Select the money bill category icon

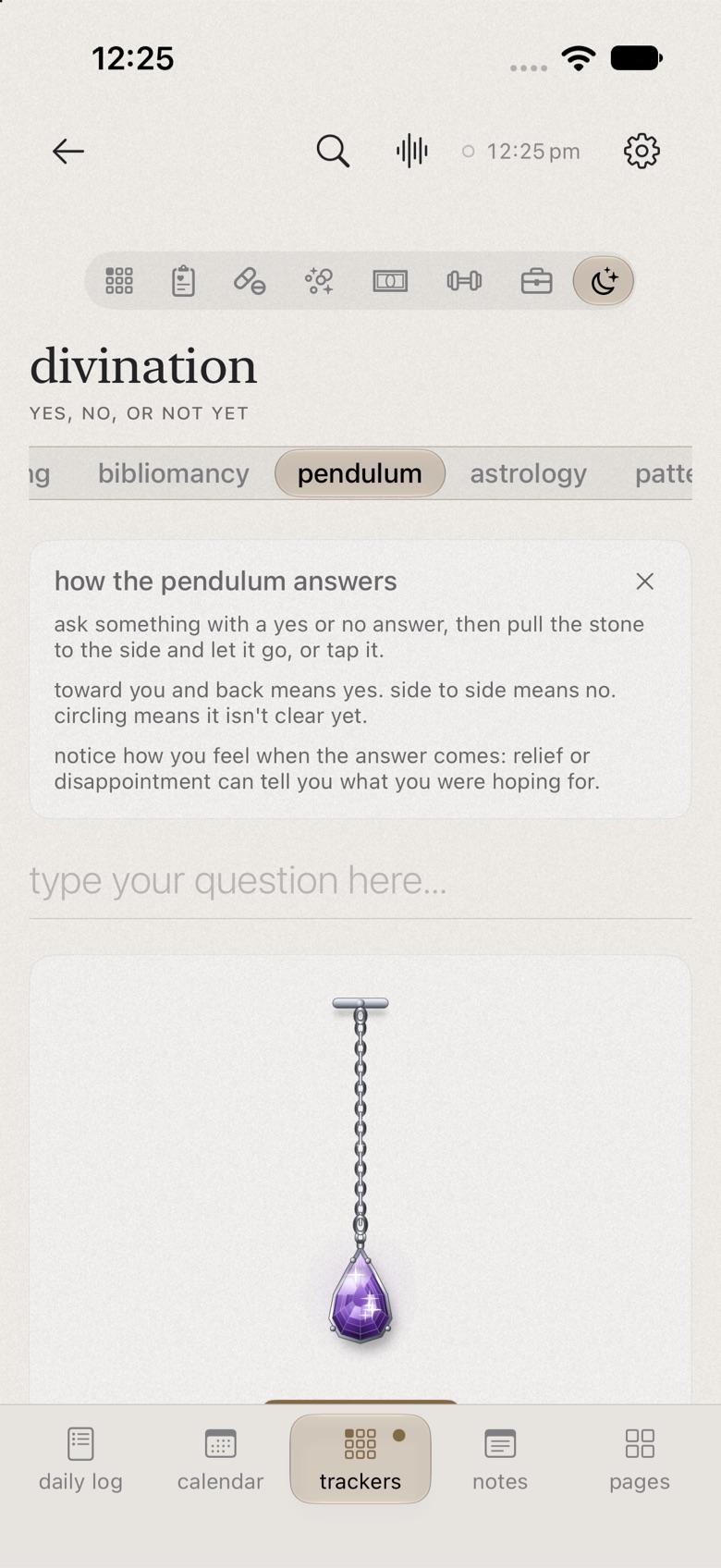(x=390, y=281)
